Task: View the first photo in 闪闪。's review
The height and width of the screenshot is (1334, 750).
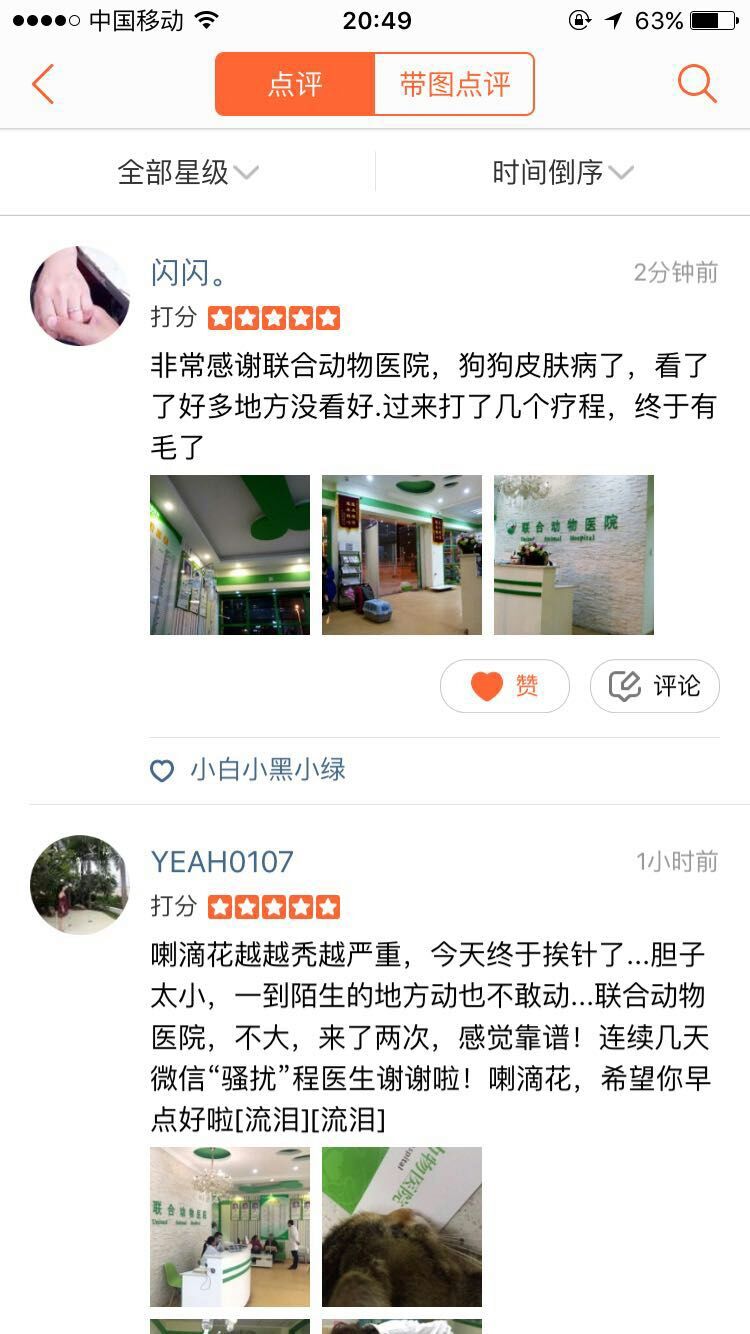Action: 230,555
